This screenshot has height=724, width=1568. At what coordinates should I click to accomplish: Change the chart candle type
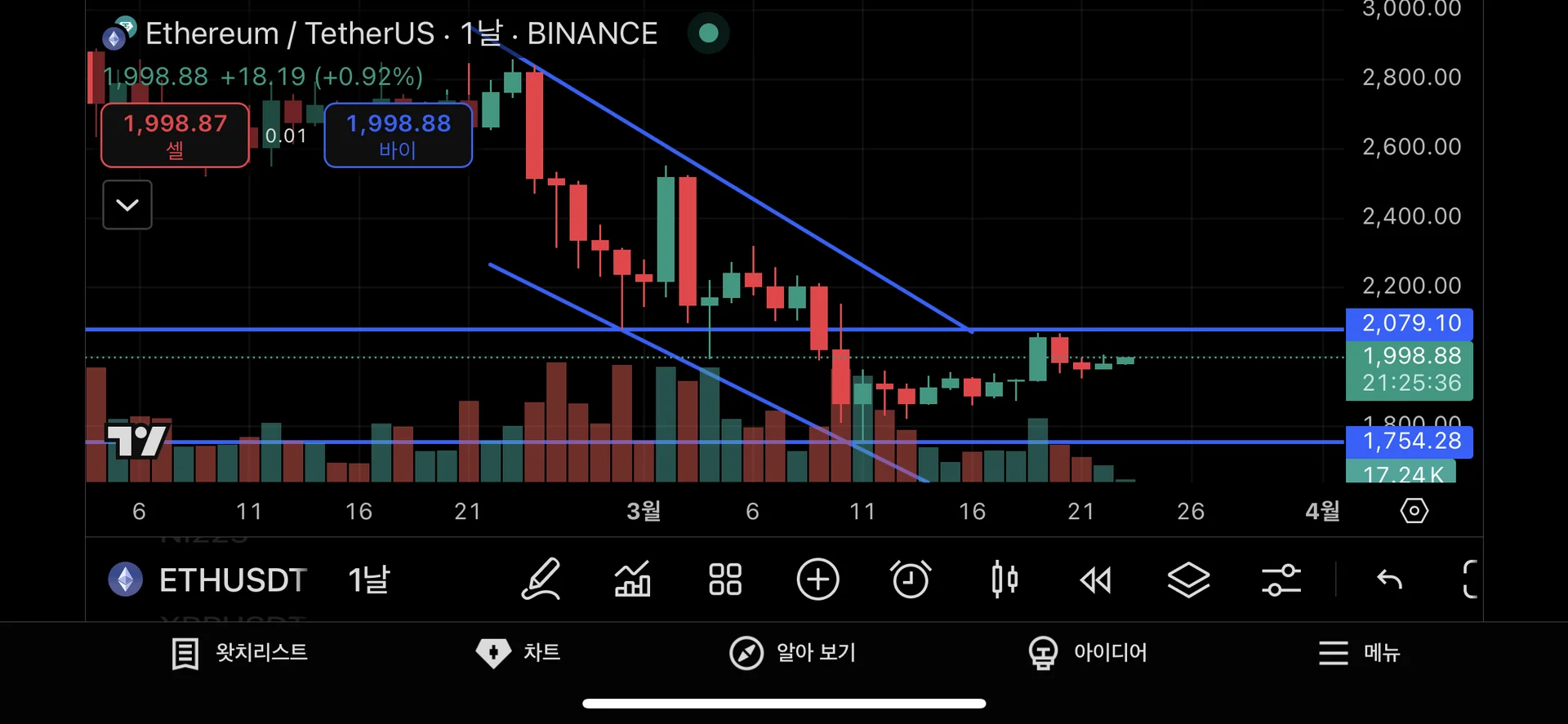(1004, 580)
